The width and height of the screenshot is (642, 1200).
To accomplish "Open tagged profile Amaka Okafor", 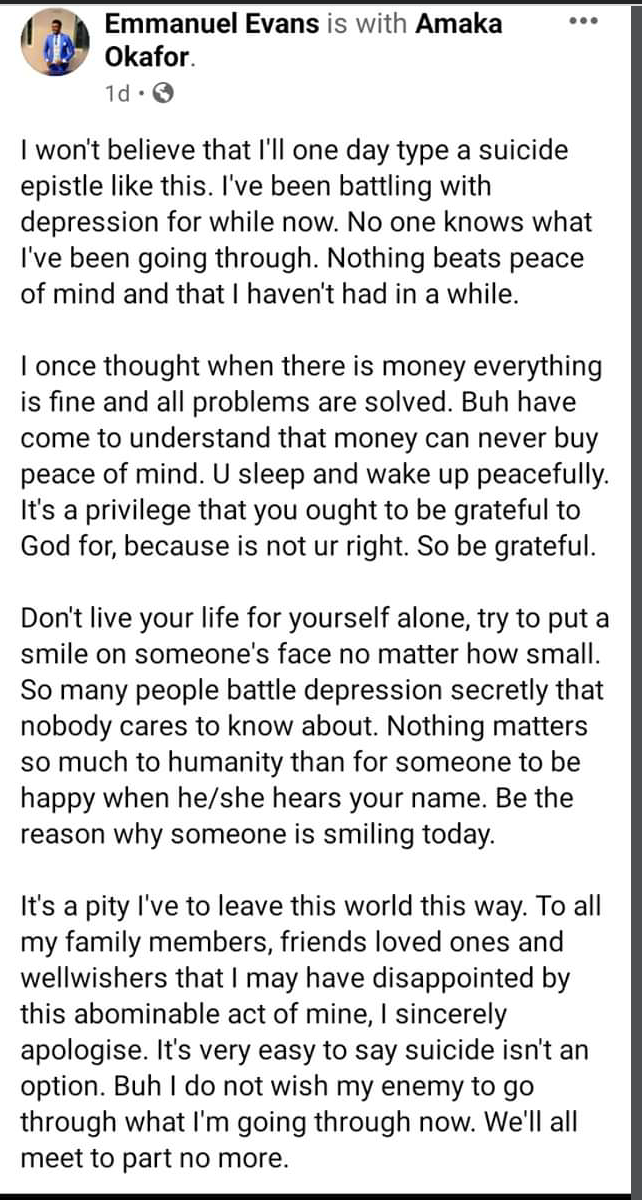I will pyautogui.click(x=302, y=40).
